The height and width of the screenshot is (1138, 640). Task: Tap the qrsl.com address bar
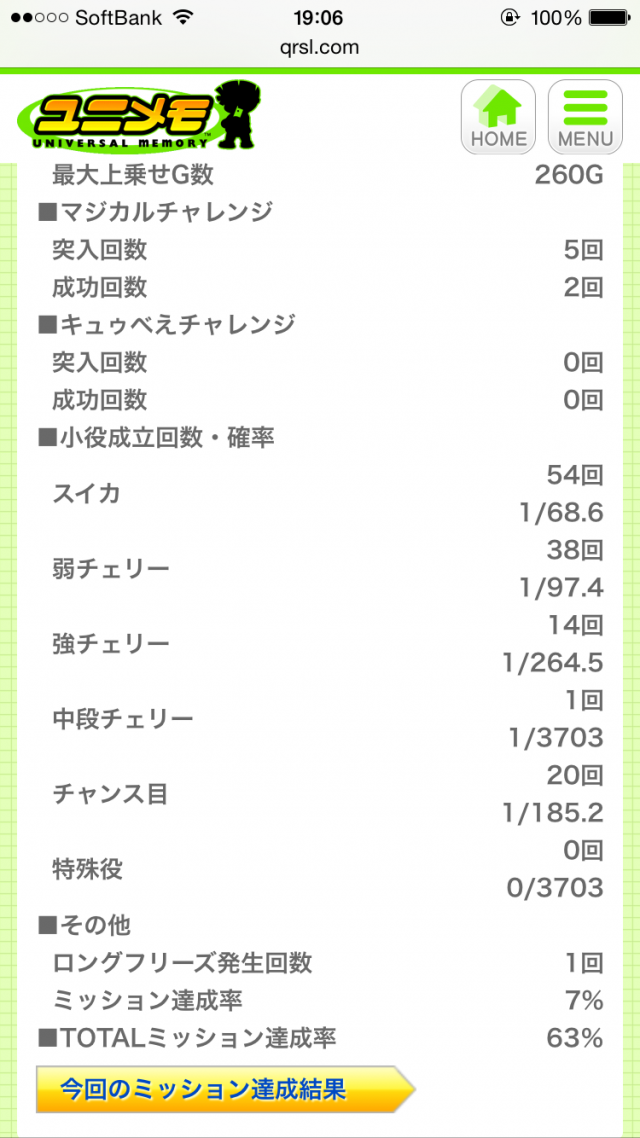pos(320,47)
